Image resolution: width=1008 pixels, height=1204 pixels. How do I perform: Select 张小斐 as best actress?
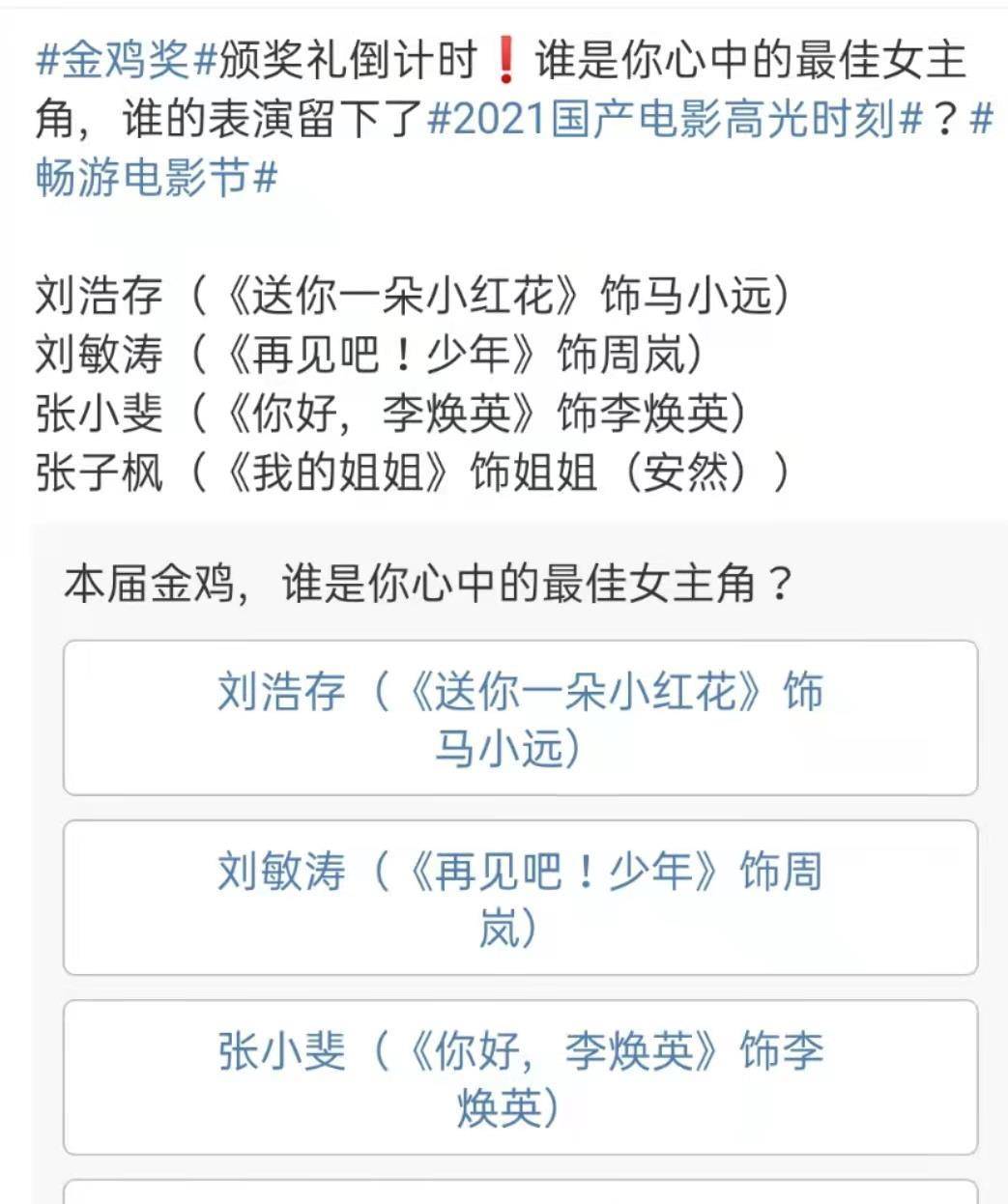520,1077
